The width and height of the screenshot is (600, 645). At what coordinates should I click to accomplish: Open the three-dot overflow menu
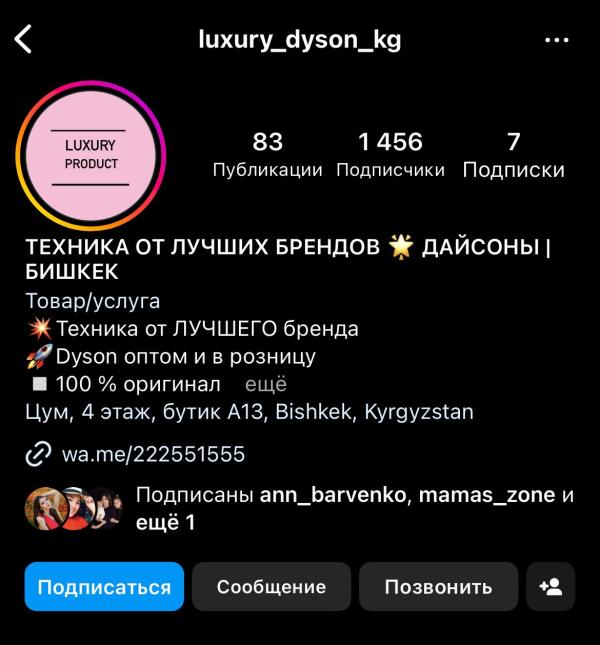(x=556, y=40)
